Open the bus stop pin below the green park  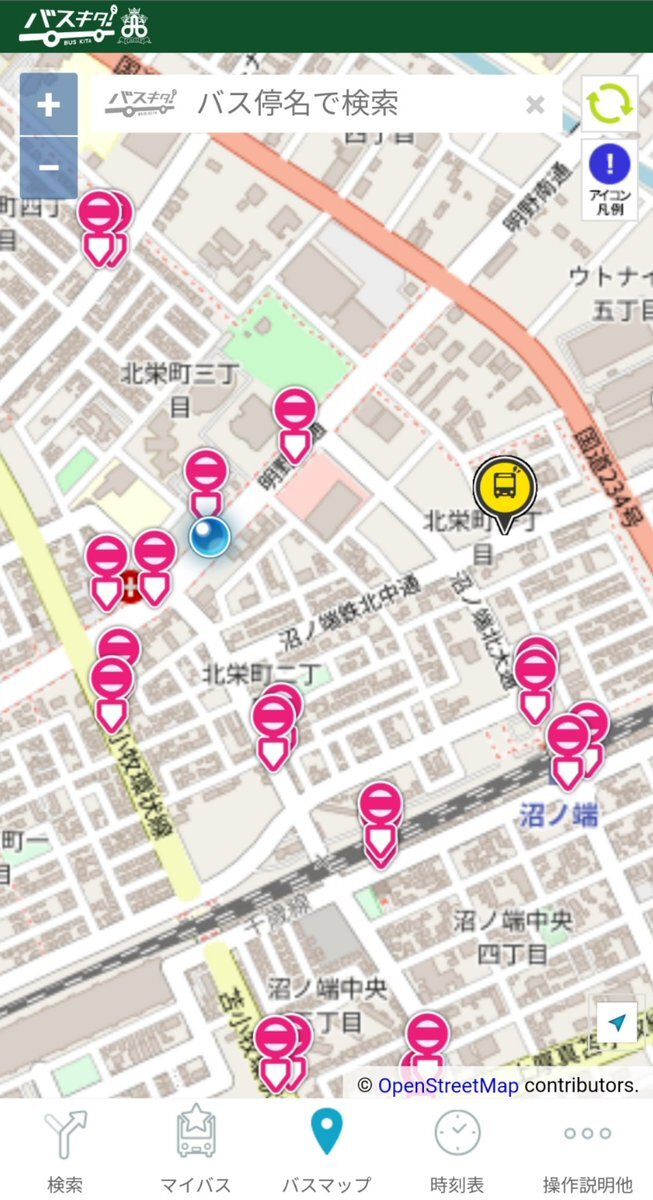coord(295,415)
